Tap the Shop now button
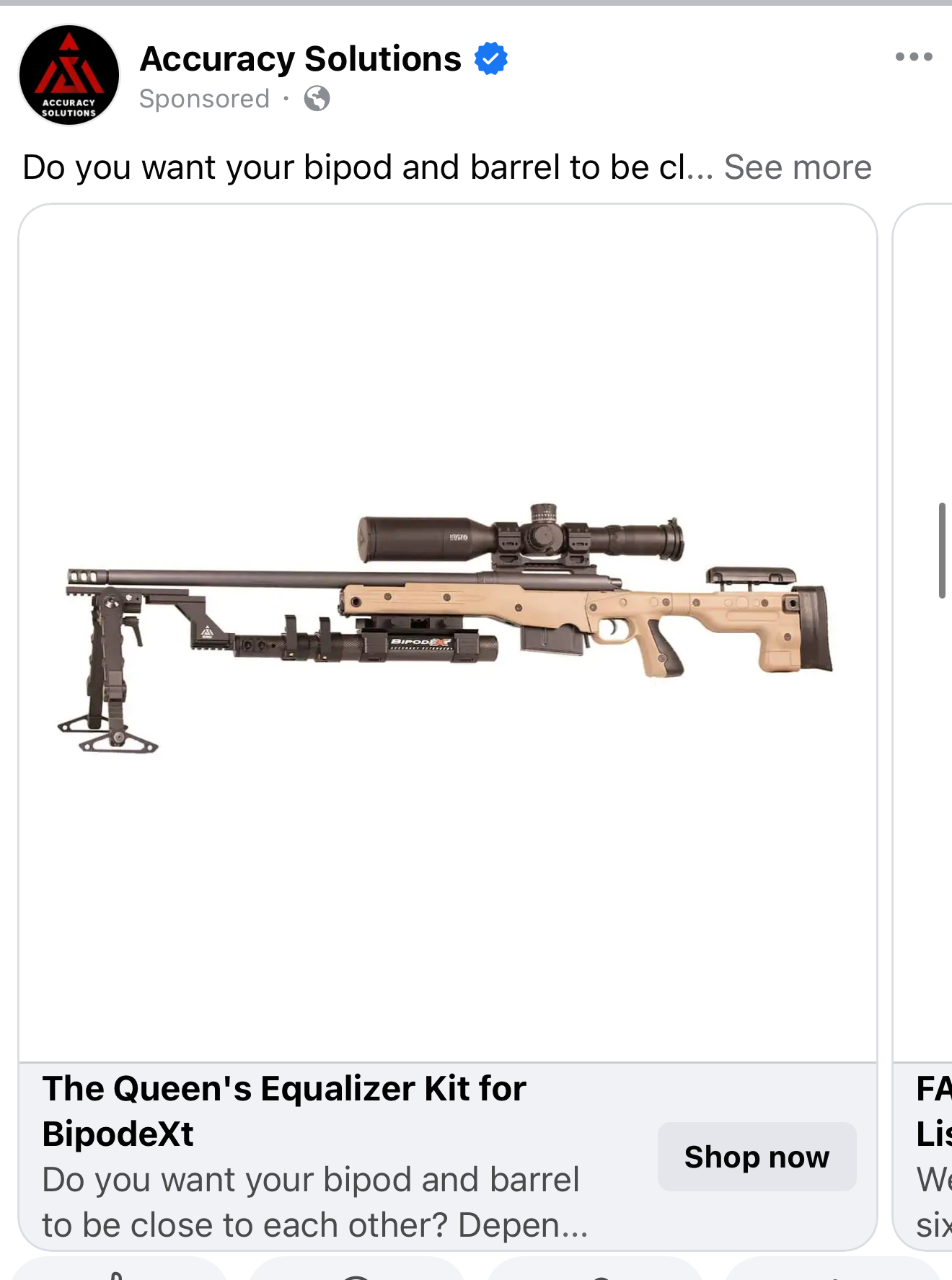Screen dimensions: 952x1280 (x=757, y=1157)
